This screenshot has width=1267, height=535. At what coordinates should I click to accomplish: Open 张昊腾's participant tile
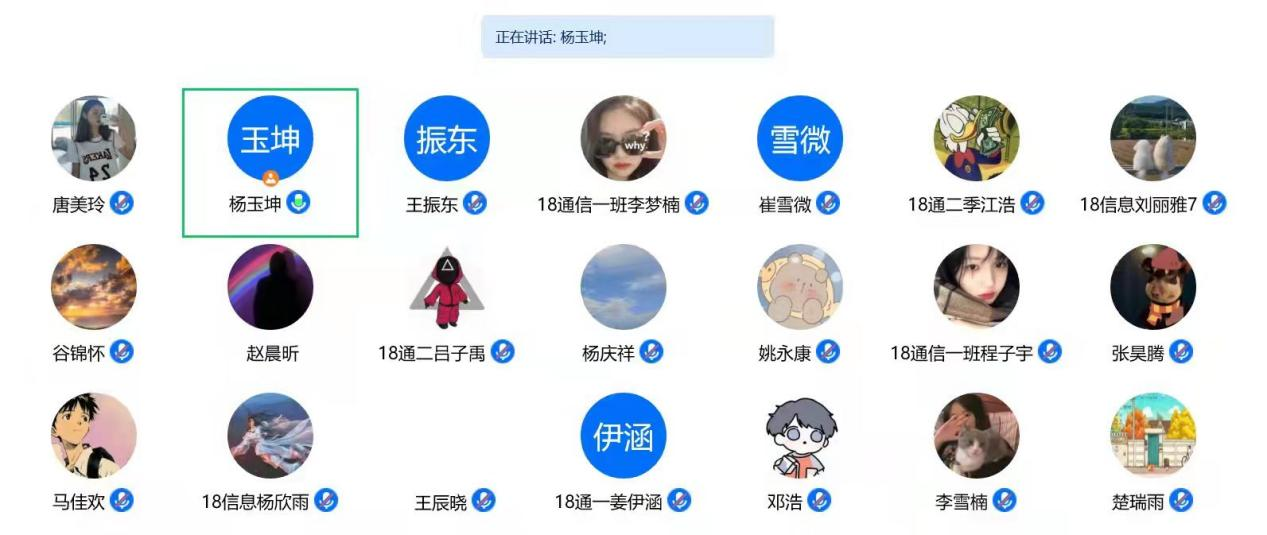[x=1152, y=287]
